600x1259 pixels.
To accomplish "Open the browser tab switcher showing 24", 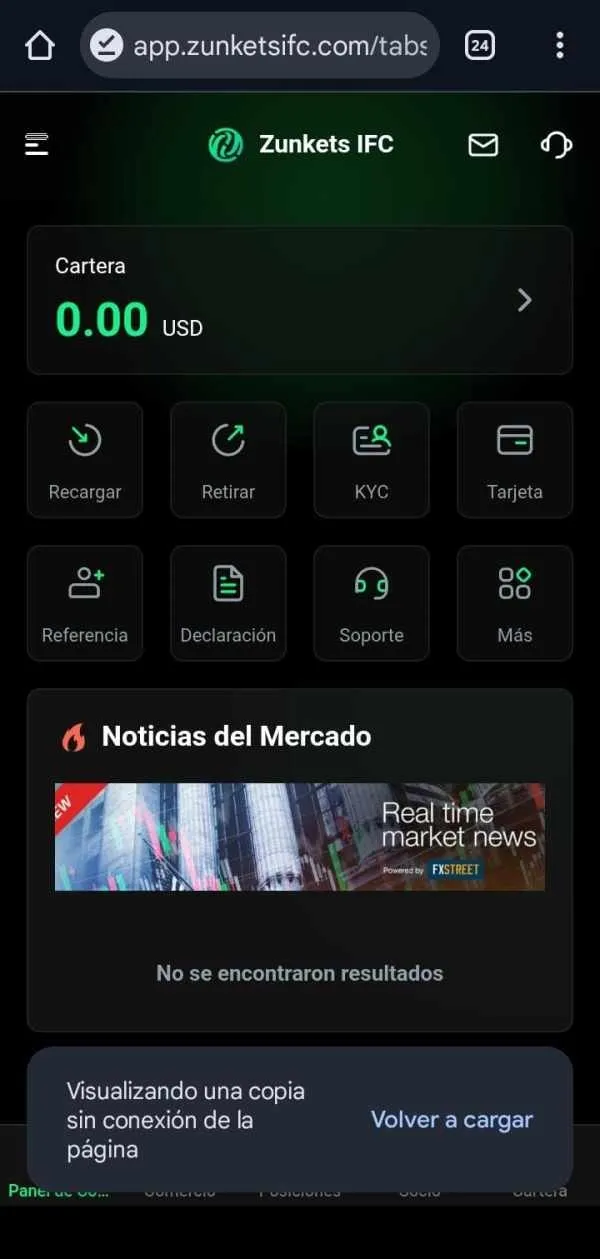I will [480, 45].
